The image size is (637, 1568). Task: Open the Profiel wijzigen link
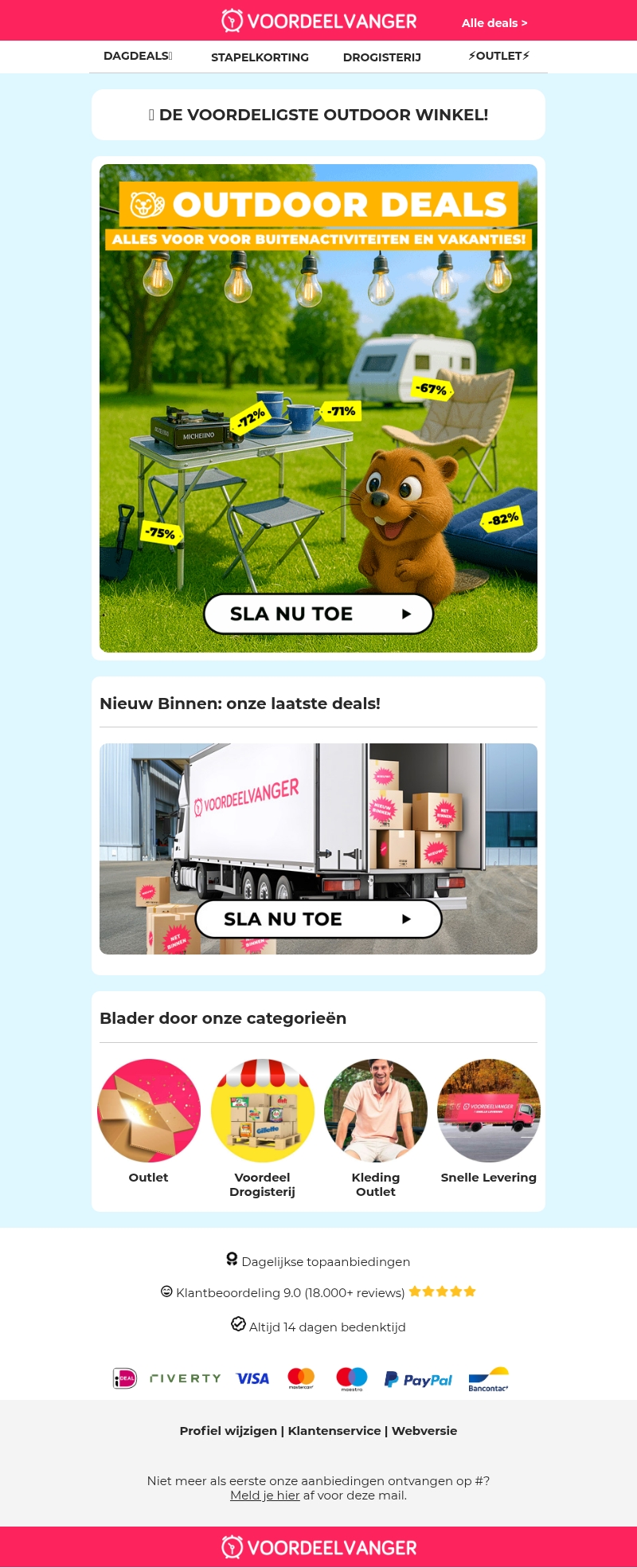[x=228, y=1430]
